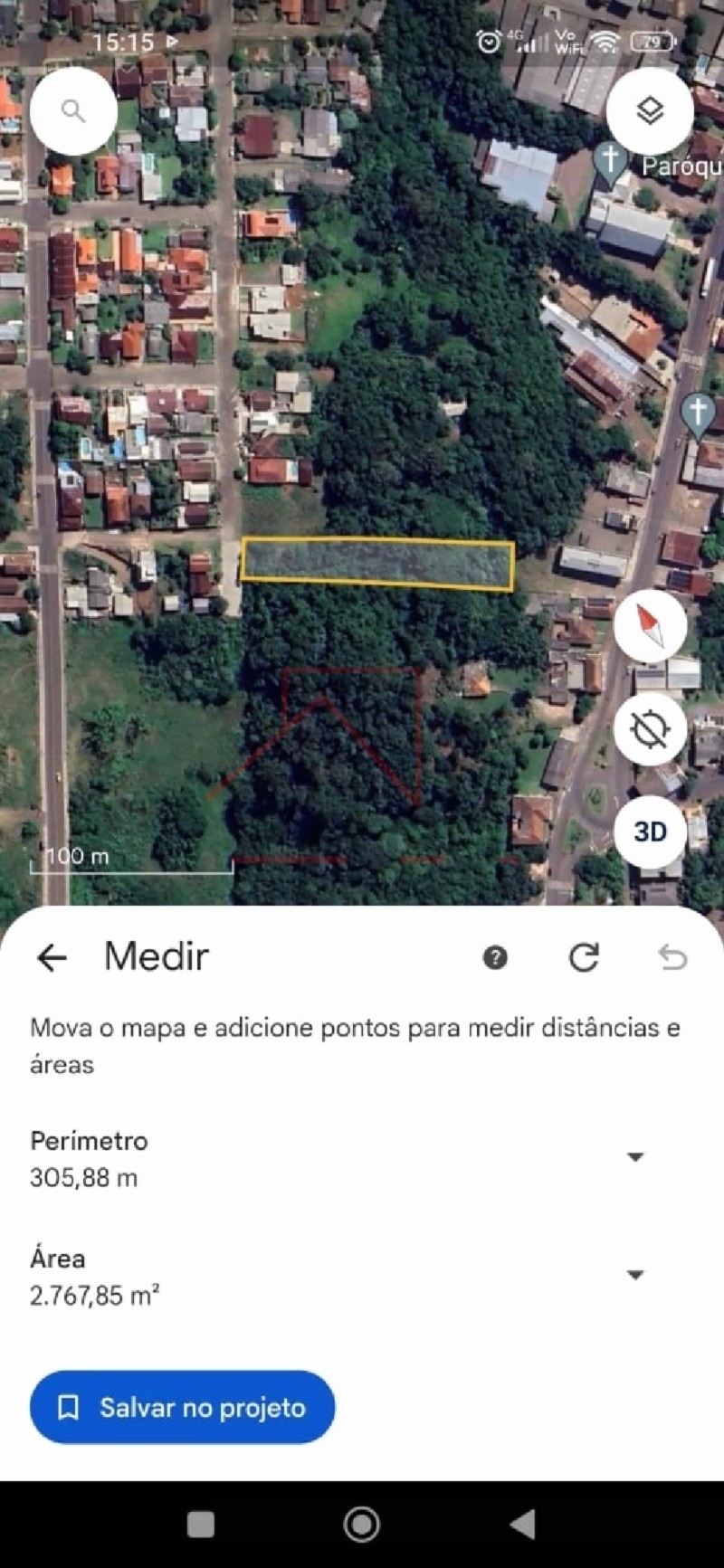Image resolution: width=724 pixels, height=1568 pixels.
Task: Tap the location tracking button
Action: click(x=650, y=729)
